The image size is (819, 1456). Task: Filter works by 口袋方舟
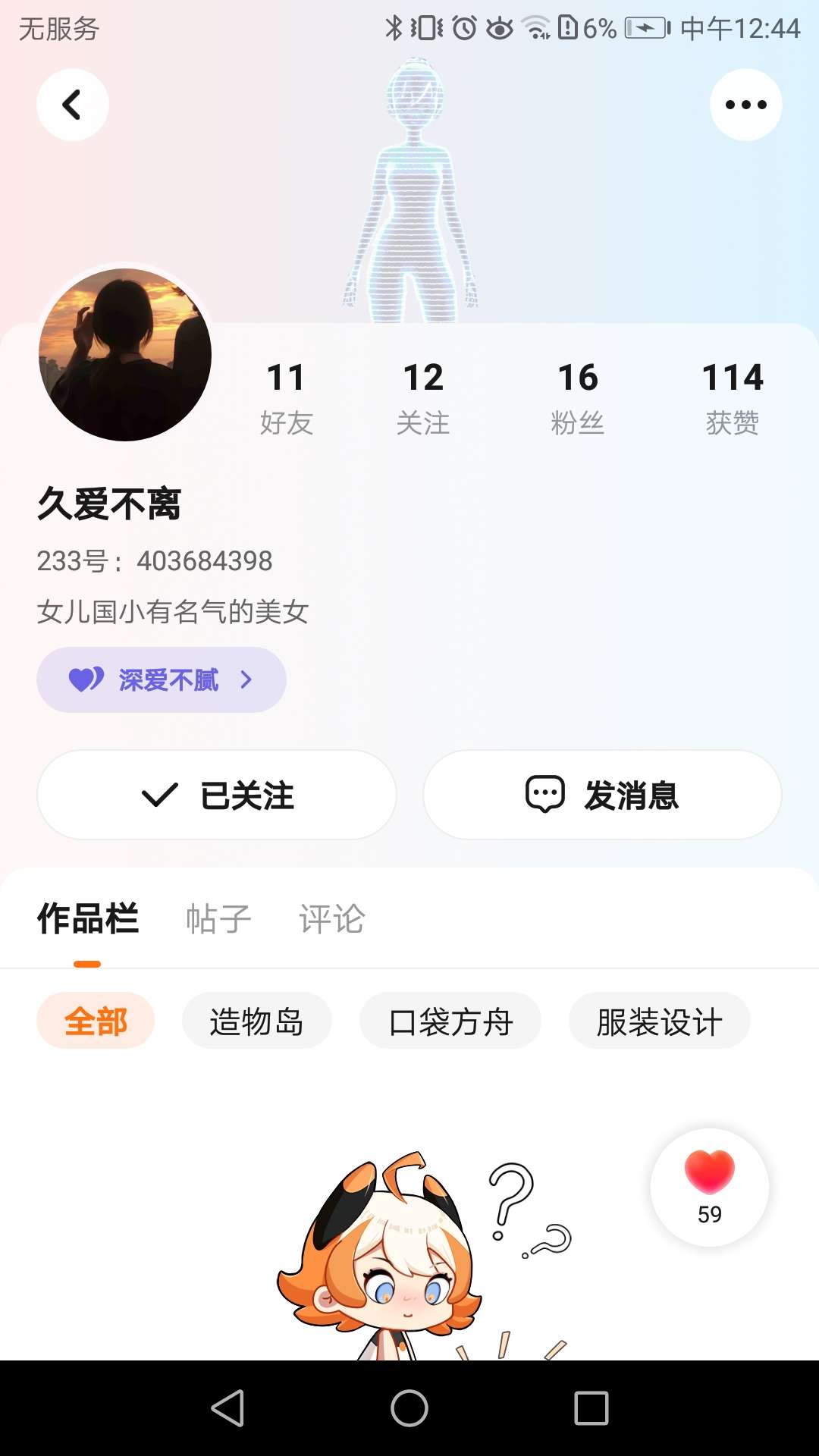pyautogui.click(x=450, y=1021)
